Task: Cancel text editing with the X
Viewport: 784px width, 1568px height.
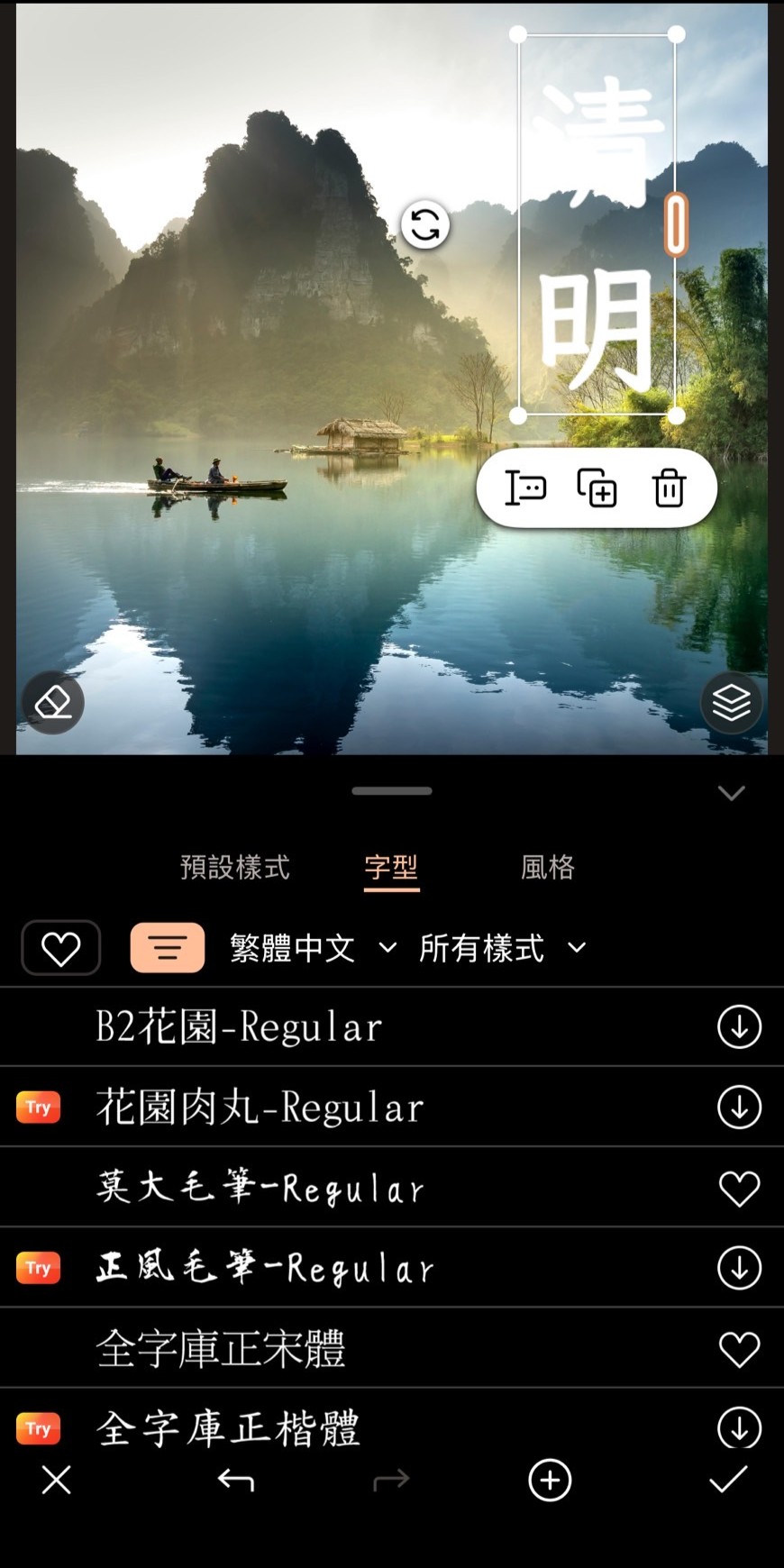Action: point(56,1480)
